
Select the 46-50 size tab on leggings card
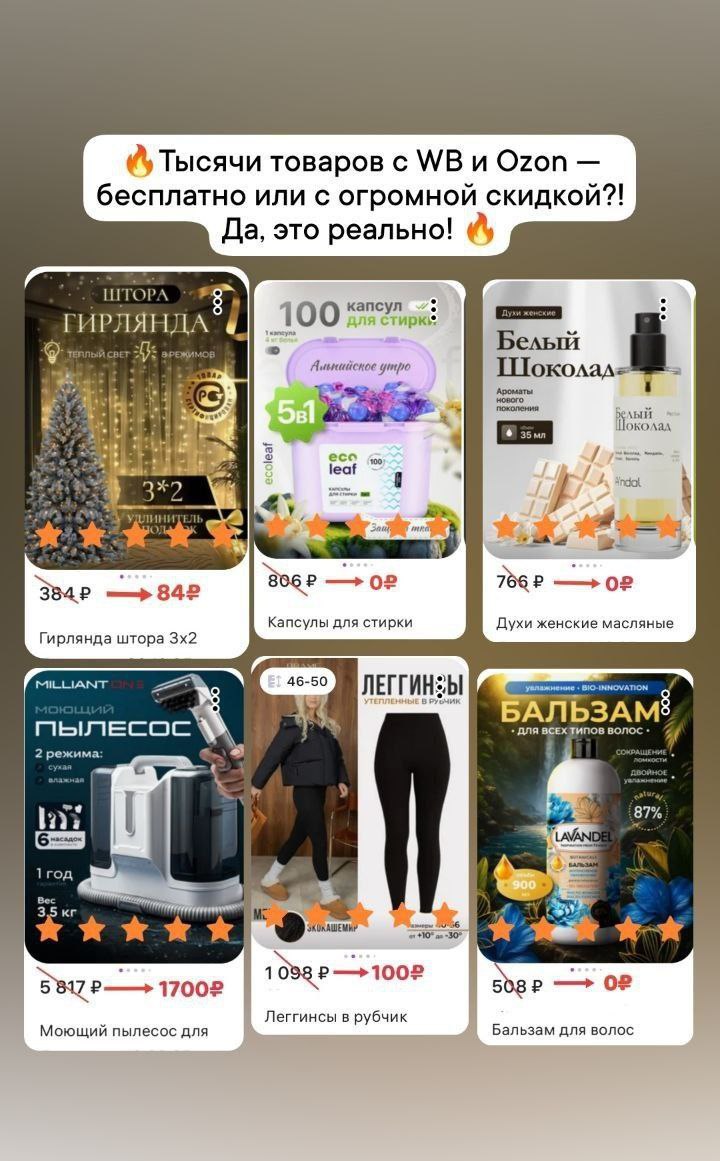[299, 679]
